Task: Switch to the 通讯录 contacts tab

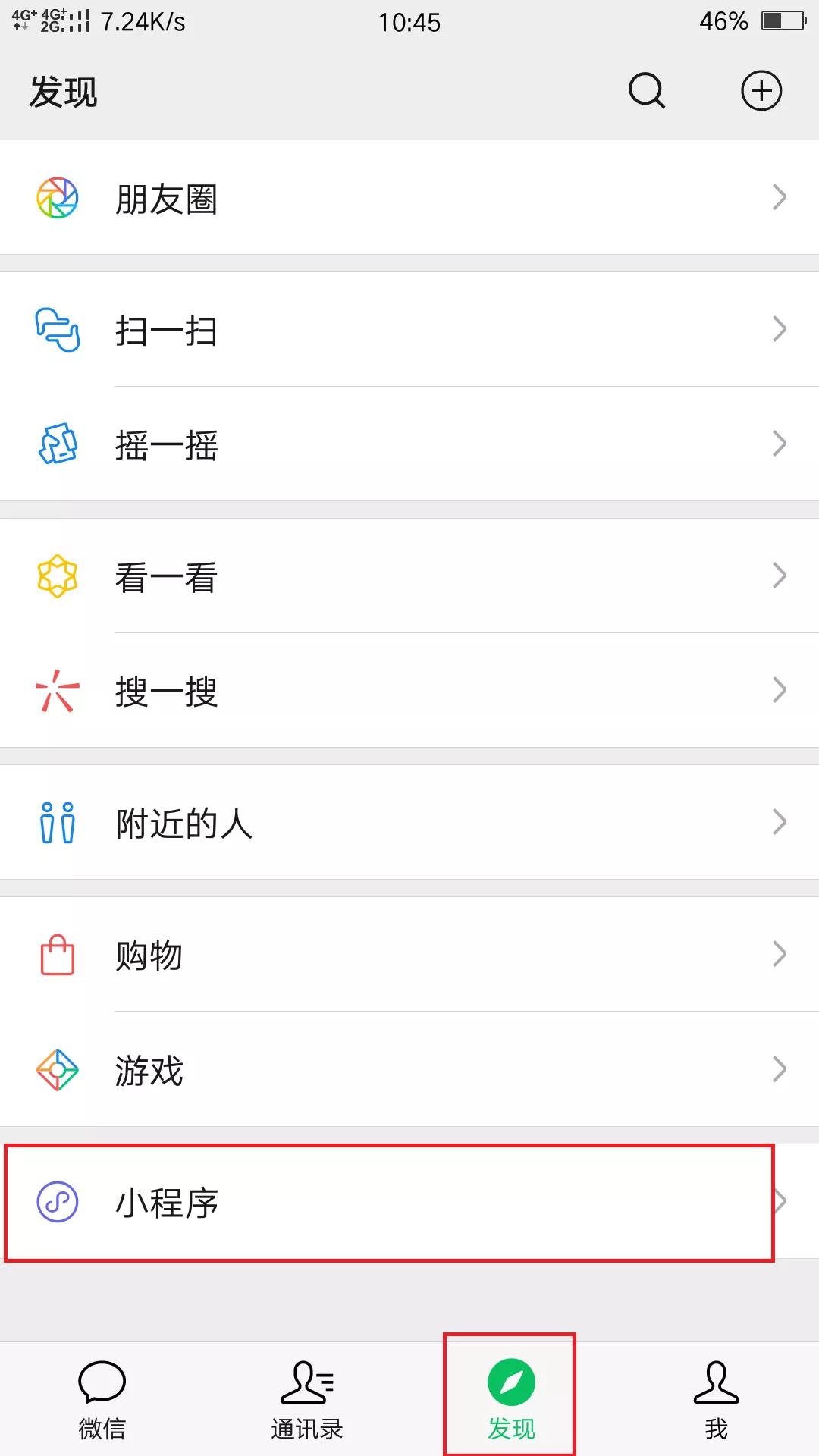Action: (307, 1400)
